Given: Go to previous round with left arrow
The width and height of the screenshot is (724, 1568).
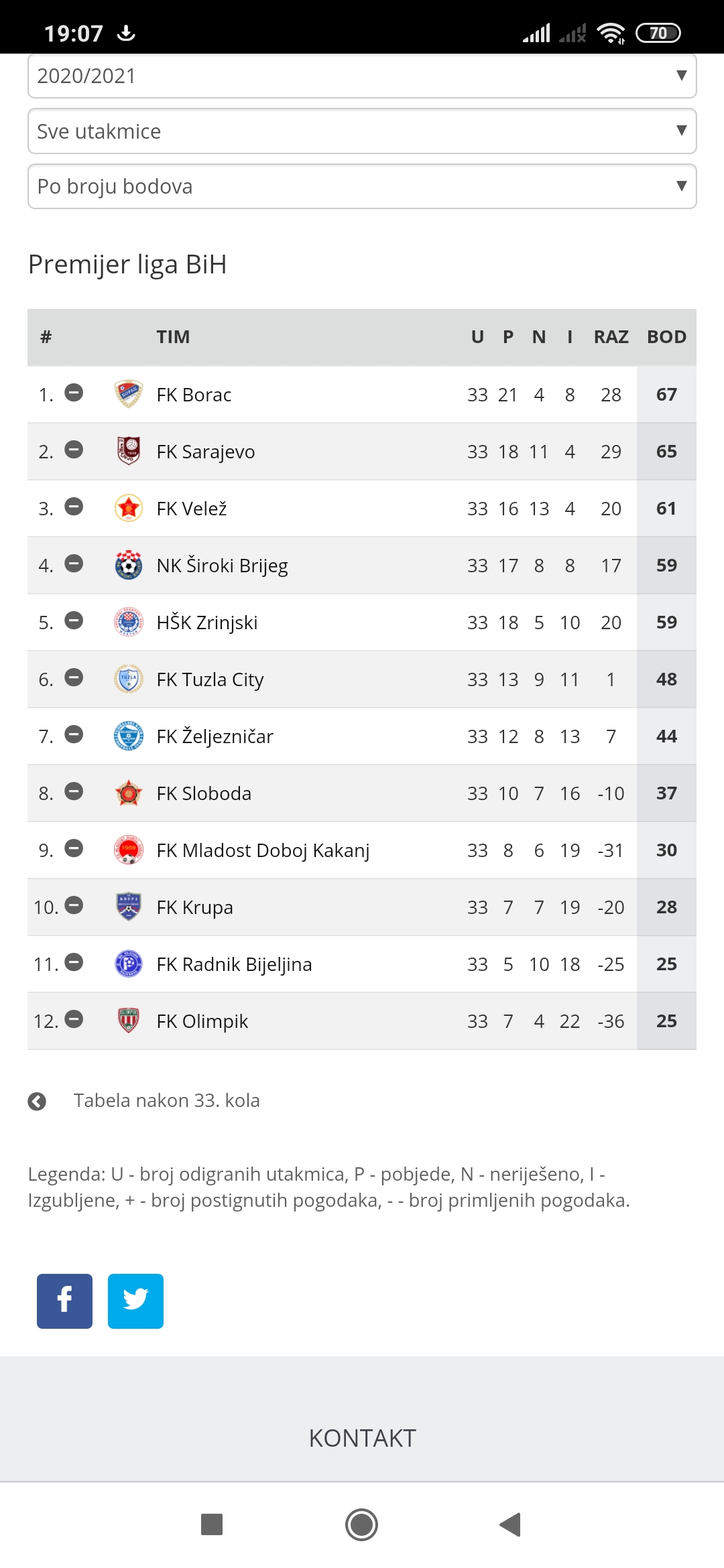Looking at the screenshot, I should point(37,1101).
